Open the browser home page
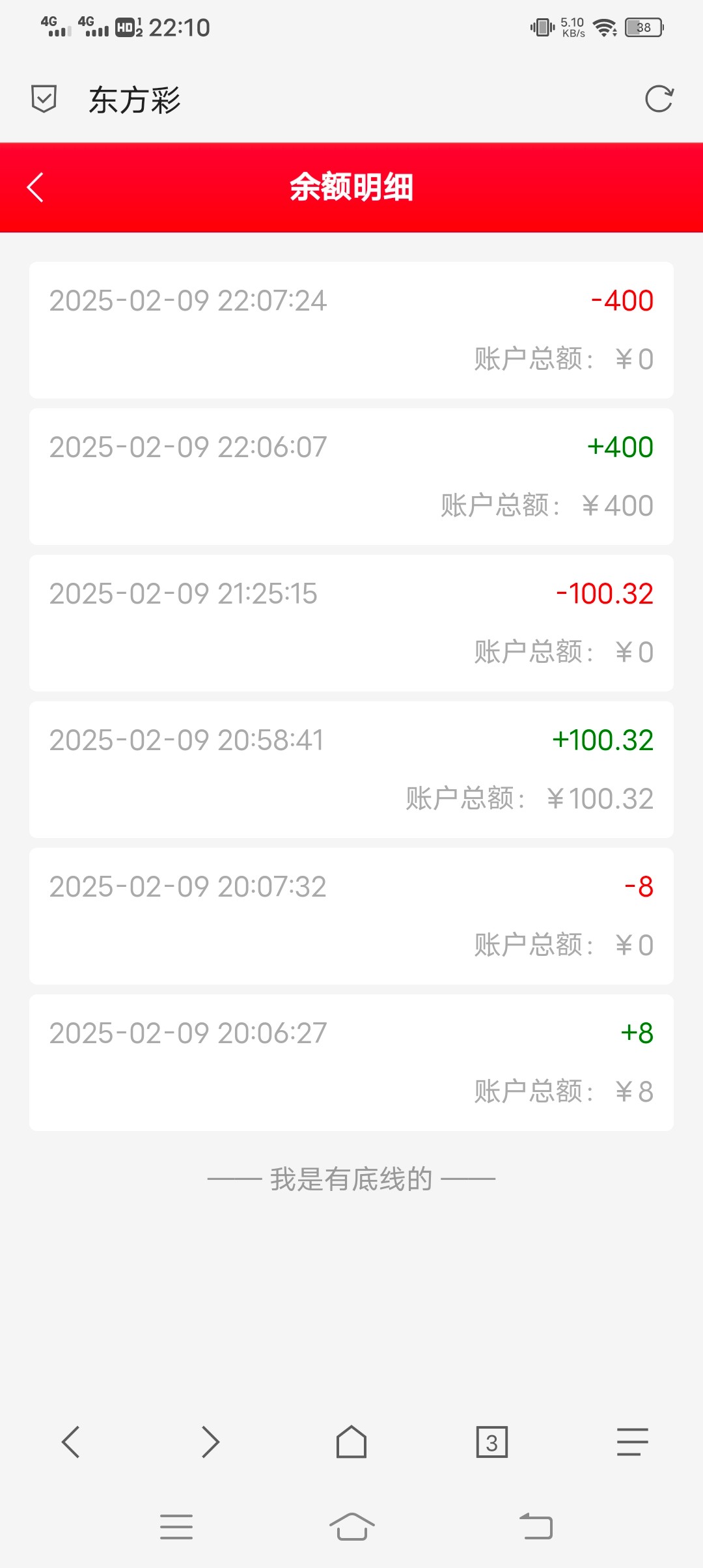 coord(351,1442)
